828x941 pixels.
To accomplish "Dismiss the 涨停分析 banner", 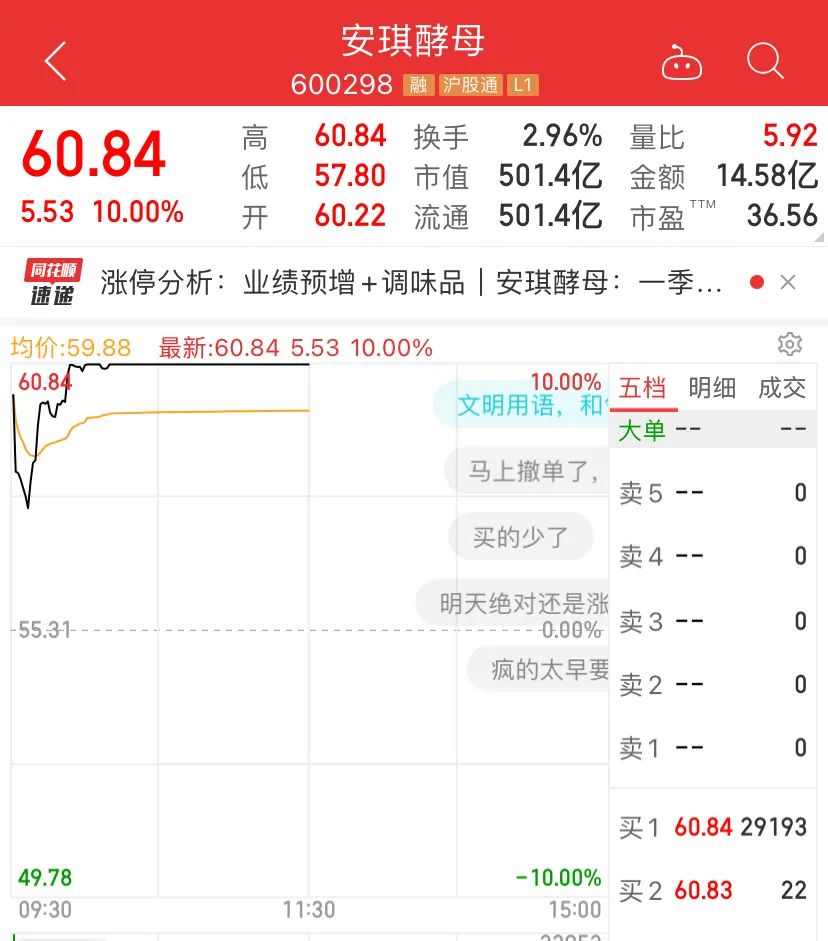I will click(x=788, y=282).
